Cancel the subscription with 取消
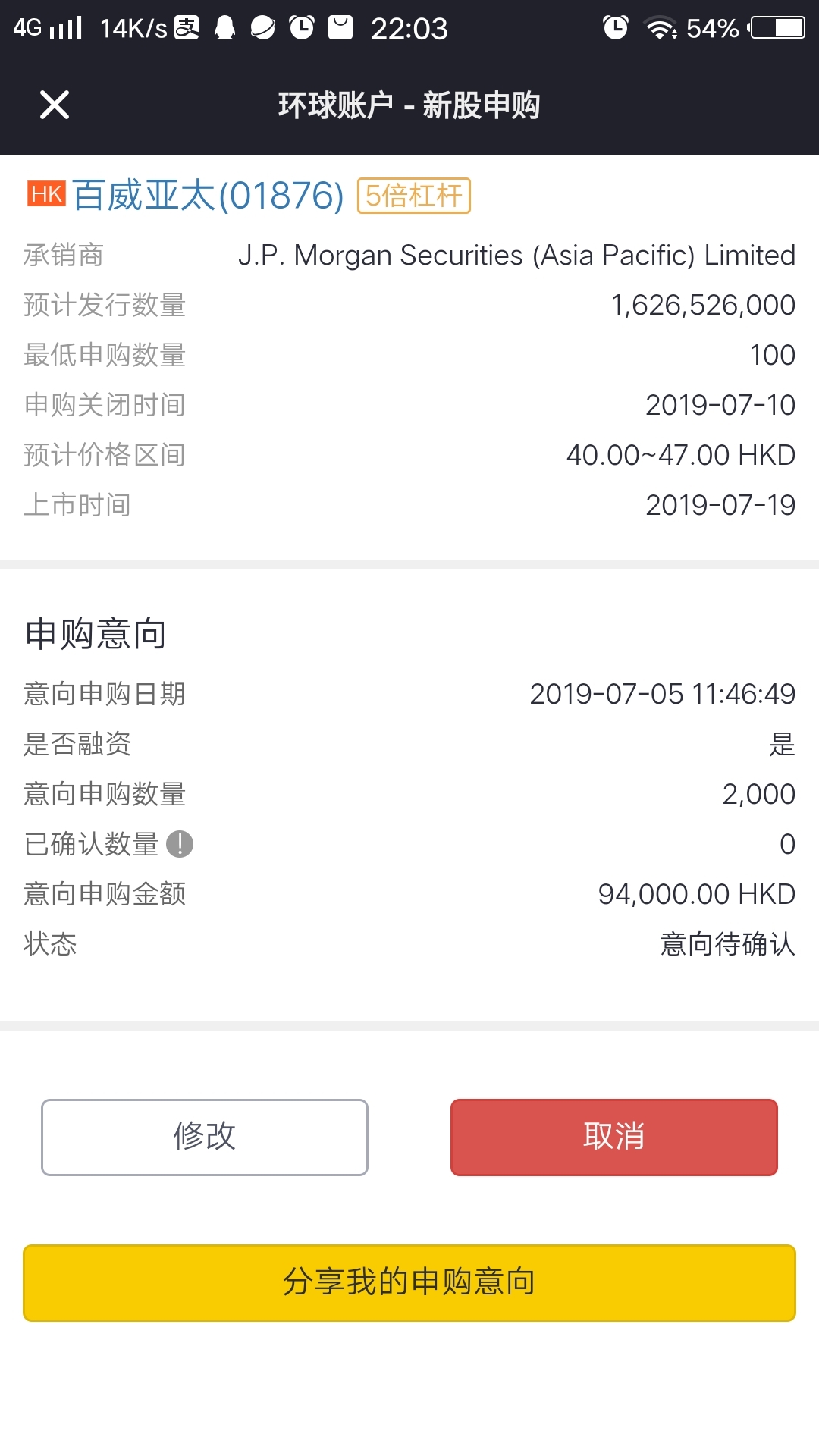 [x=613, y=1137]
